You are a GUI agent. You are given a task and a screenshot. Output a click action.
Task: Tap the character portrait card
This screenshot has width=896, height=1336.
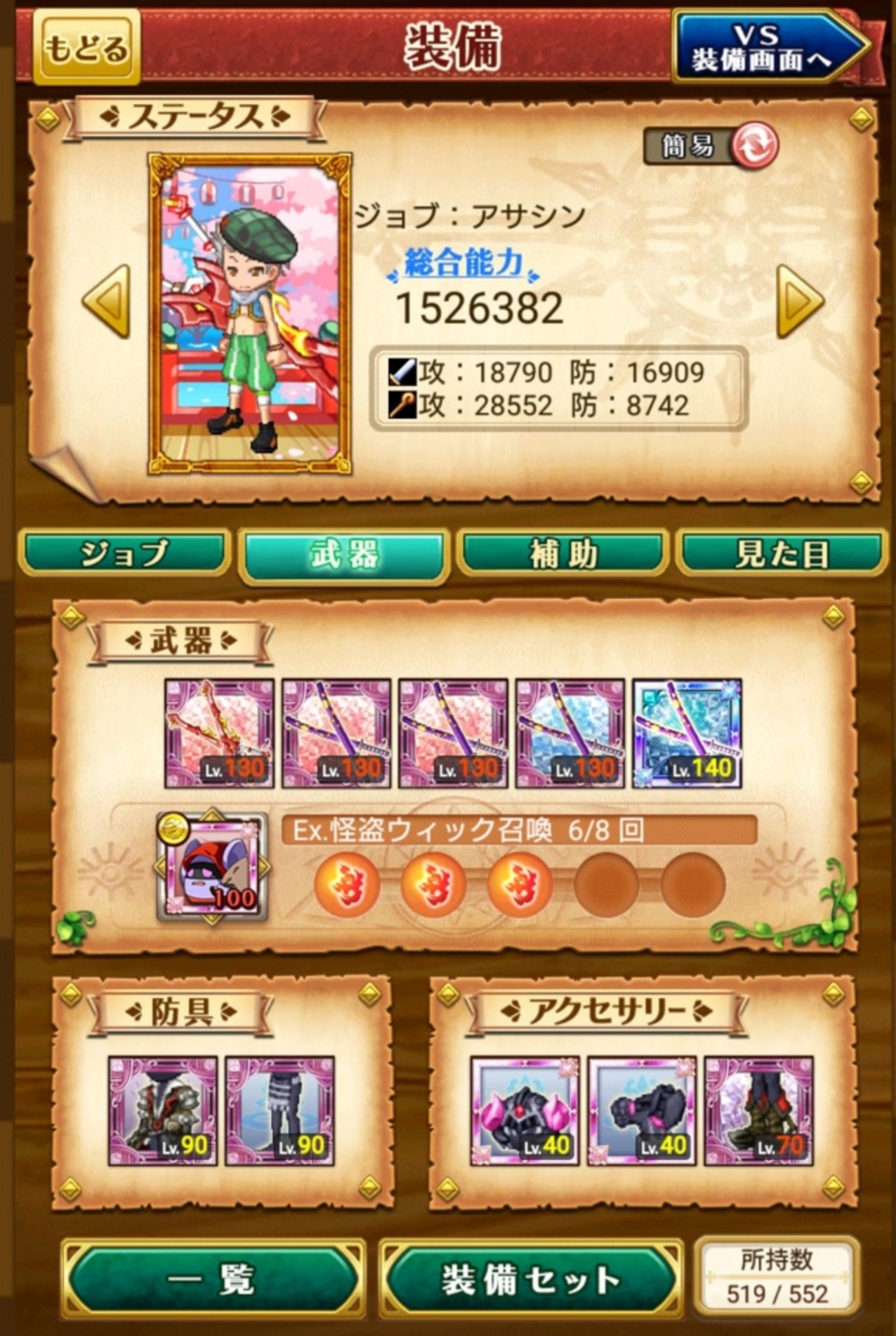(250, 314)
